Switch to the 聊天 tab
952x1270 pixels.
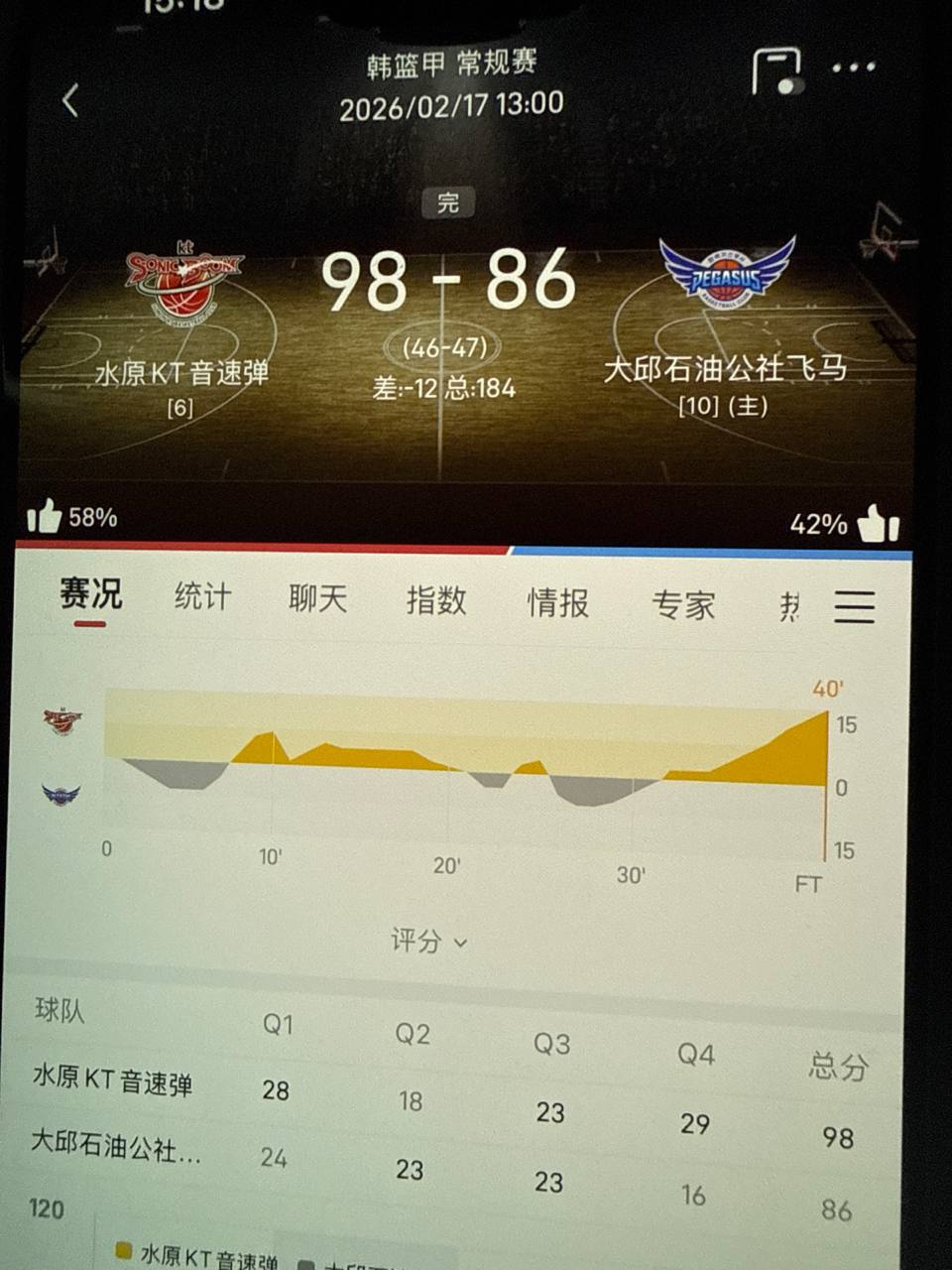tap(317, 598)
